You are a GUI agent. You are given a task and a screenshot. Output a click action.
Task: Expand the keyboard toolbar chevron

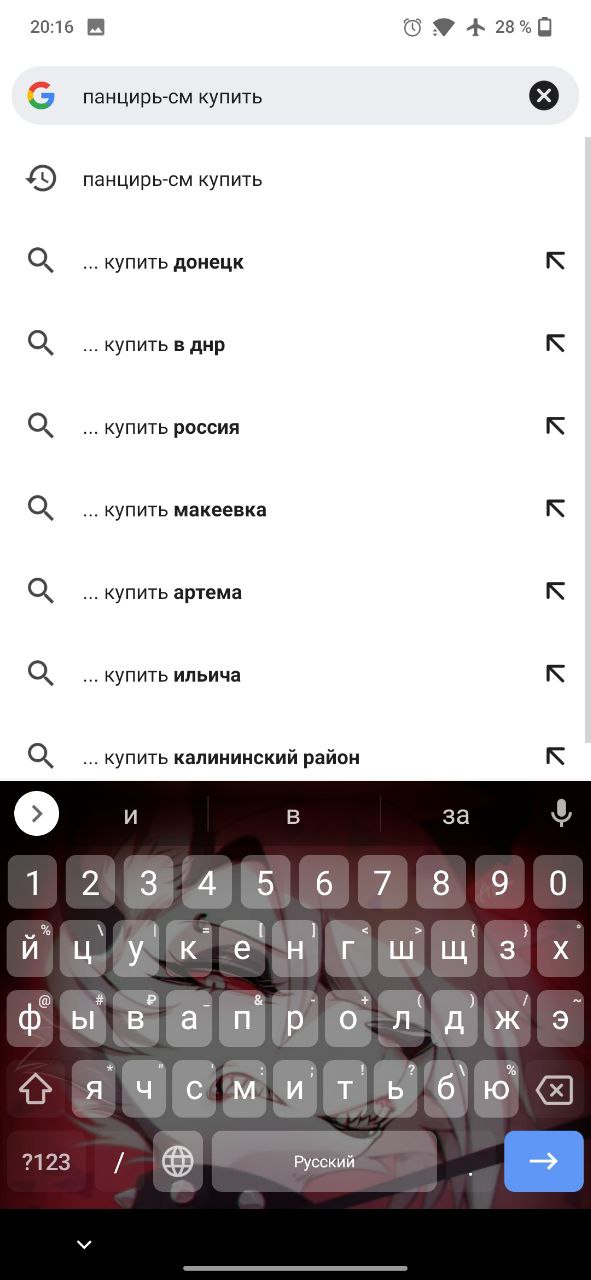37,814
